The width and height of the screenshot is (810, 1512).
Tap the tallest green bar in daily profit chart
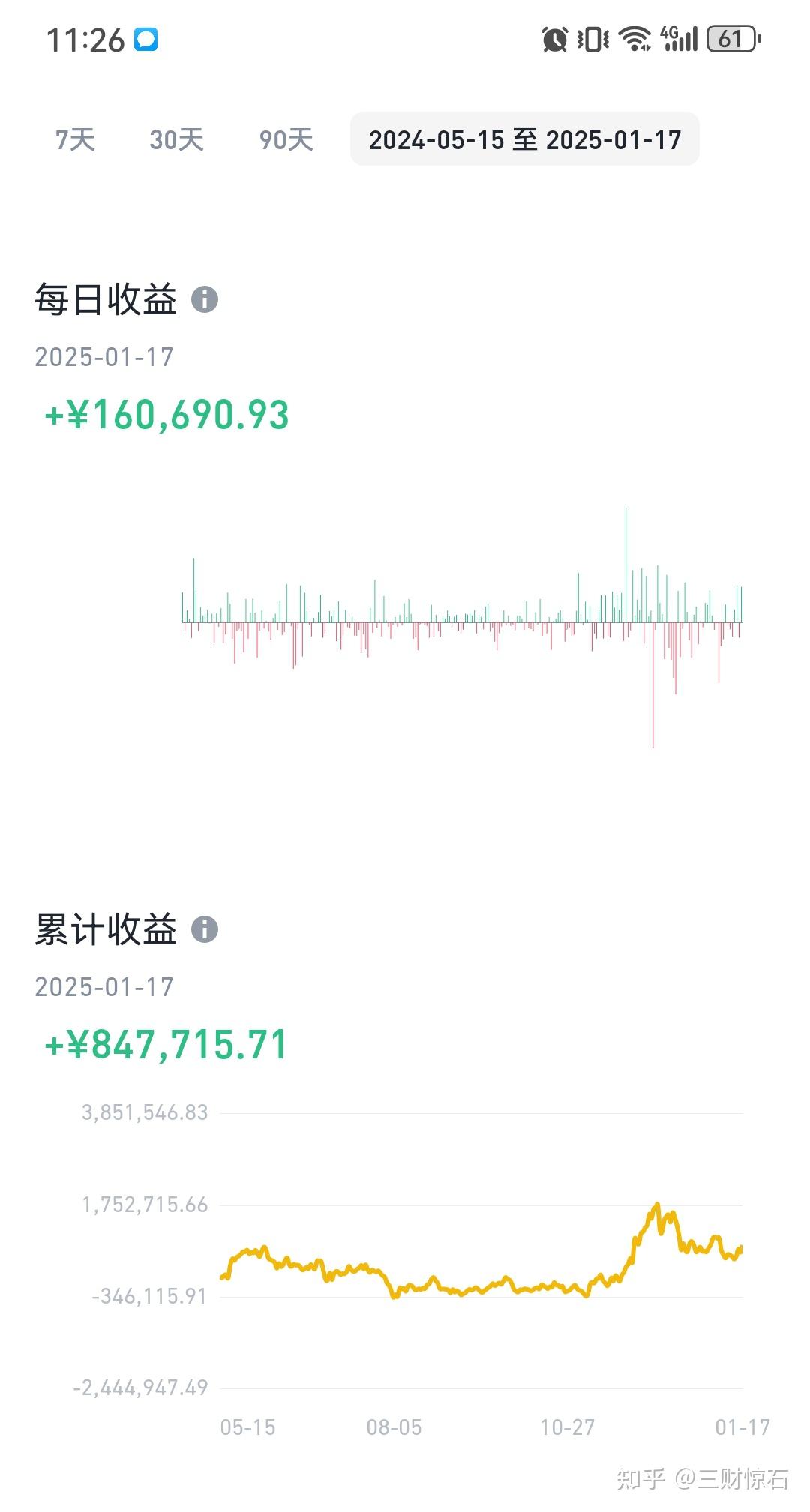(627, 564)
